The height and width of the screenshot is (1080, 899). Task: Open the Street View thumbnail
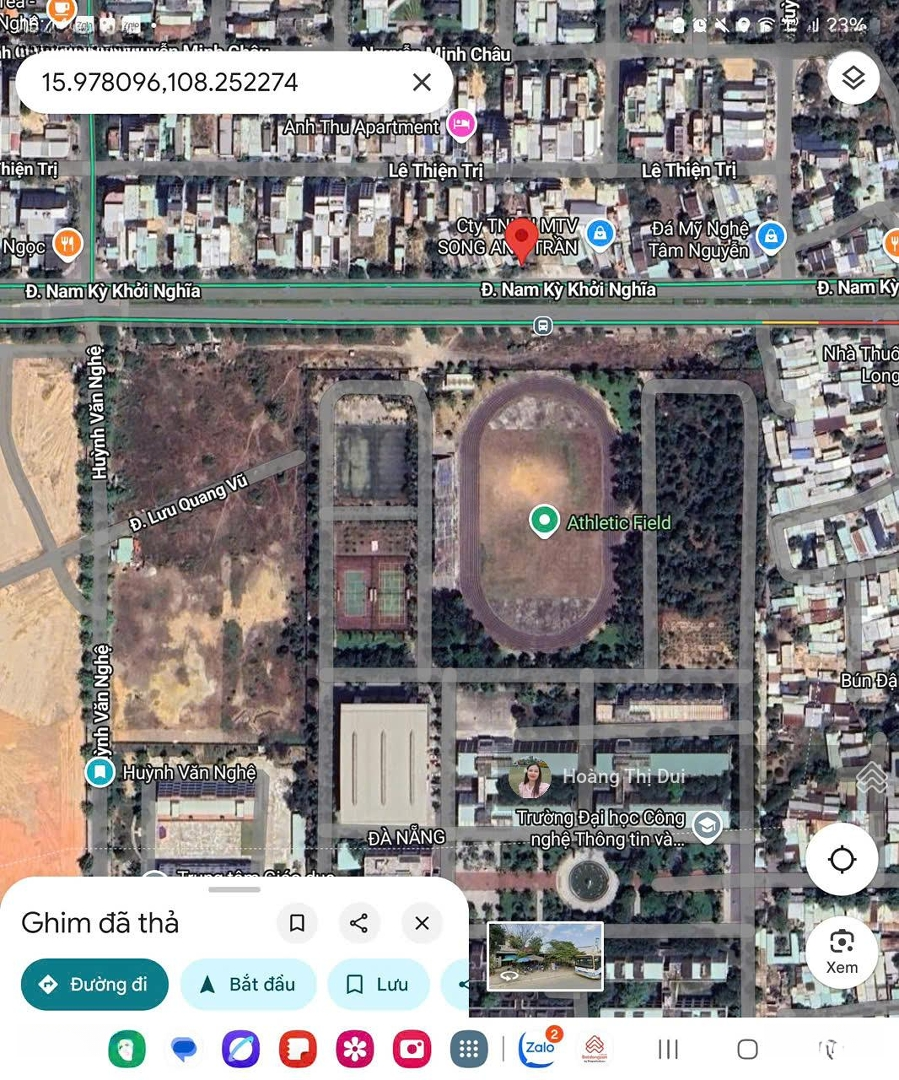click(545, 955)
